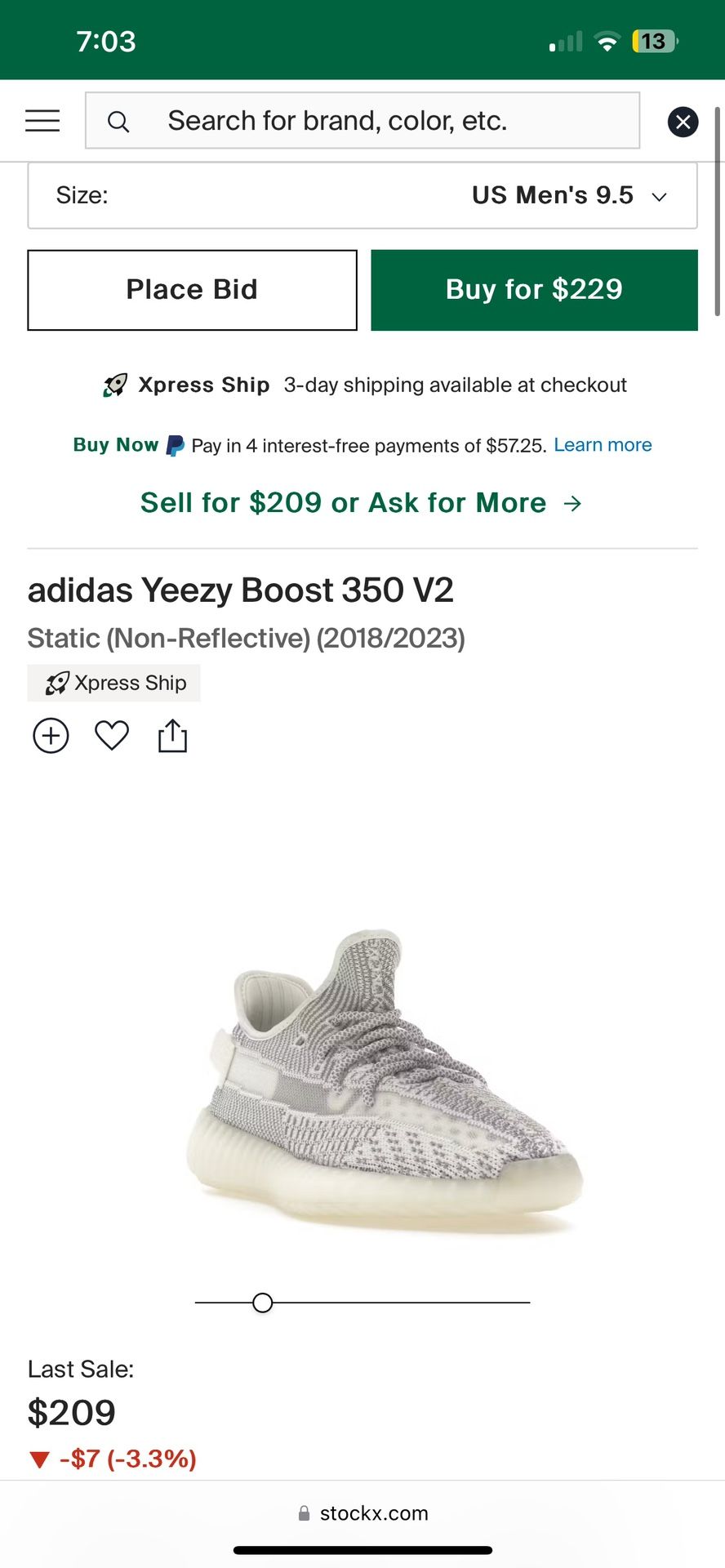
Task: Share the Yeezy listing via share icon
Action: point(172,734)
